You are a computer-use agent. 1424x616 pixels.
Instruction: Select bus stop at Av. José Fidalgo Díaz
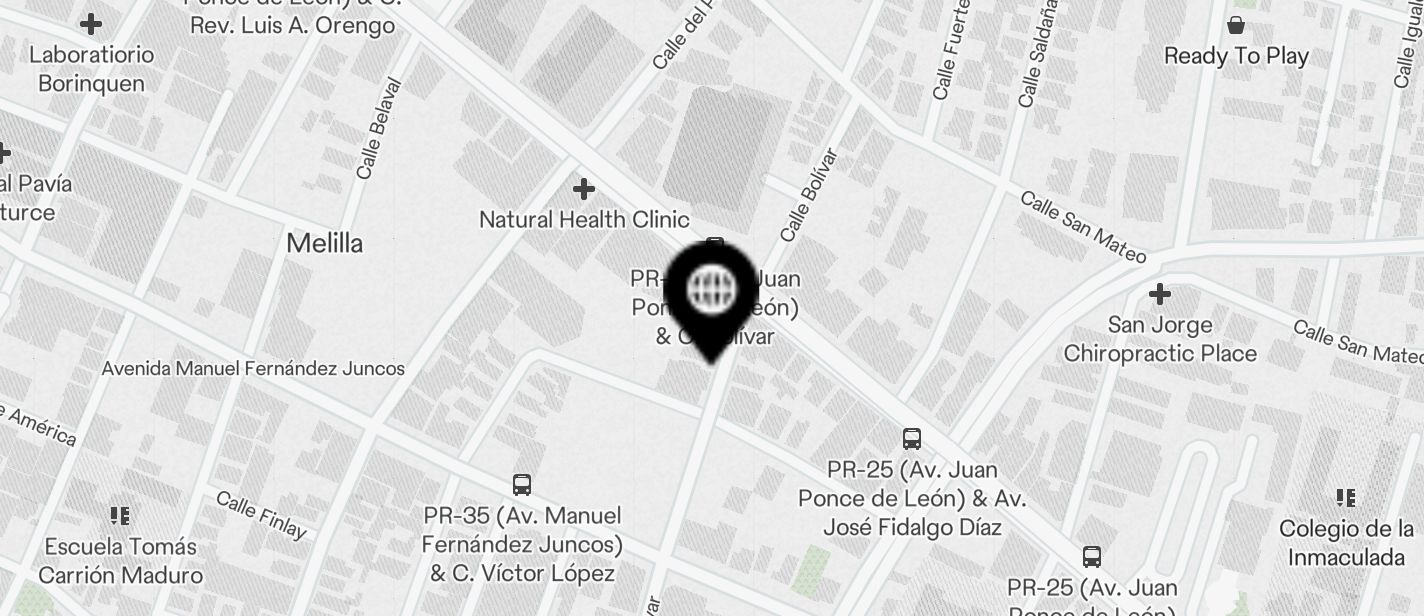[912, 439]
